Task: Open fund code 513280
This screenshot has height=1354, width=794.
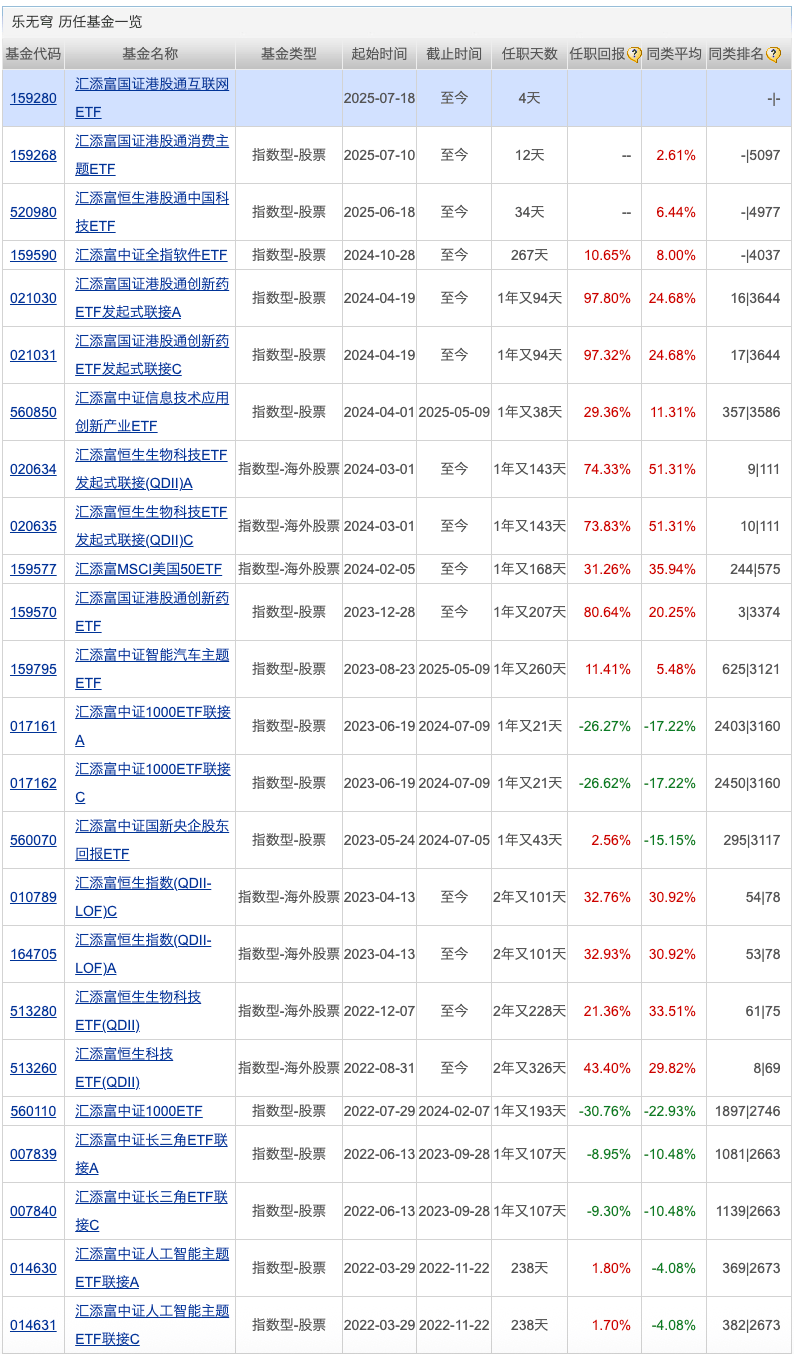Action: coord(32,1010)
